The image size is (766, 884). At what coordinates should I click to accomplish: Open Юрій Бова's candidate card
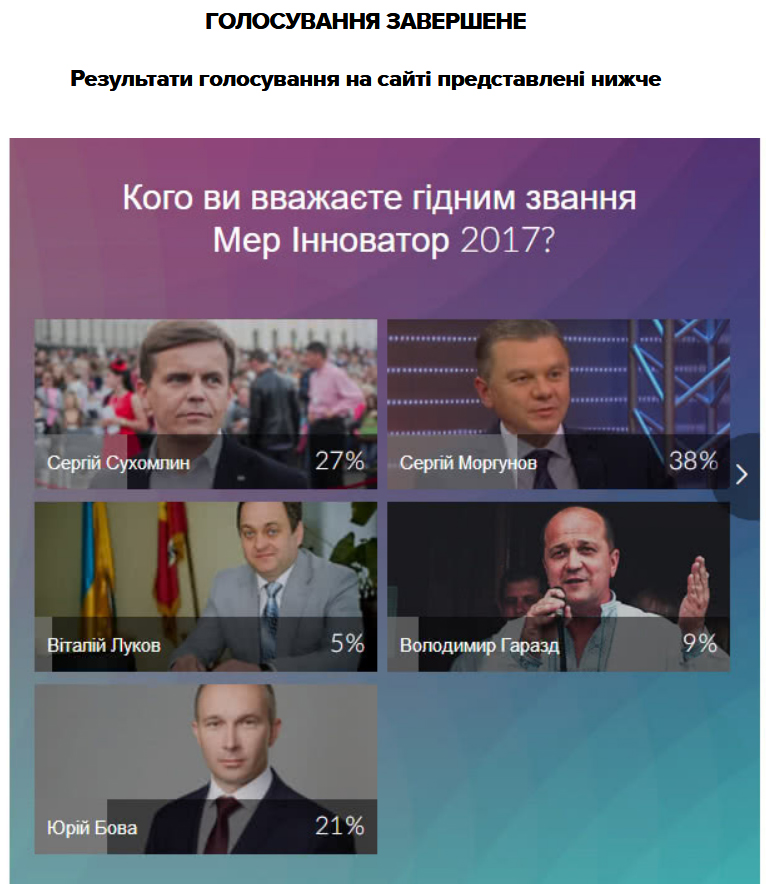[206, 768]
